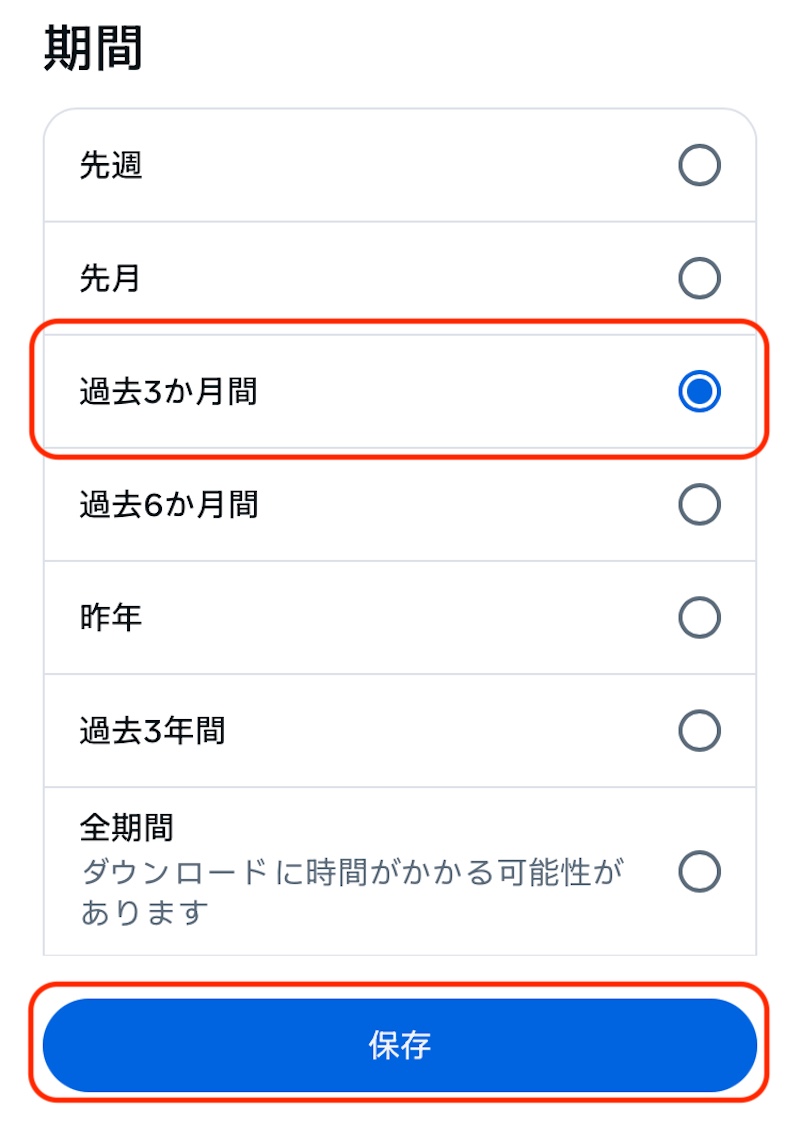Save the selected period setting

(400, 1044)
